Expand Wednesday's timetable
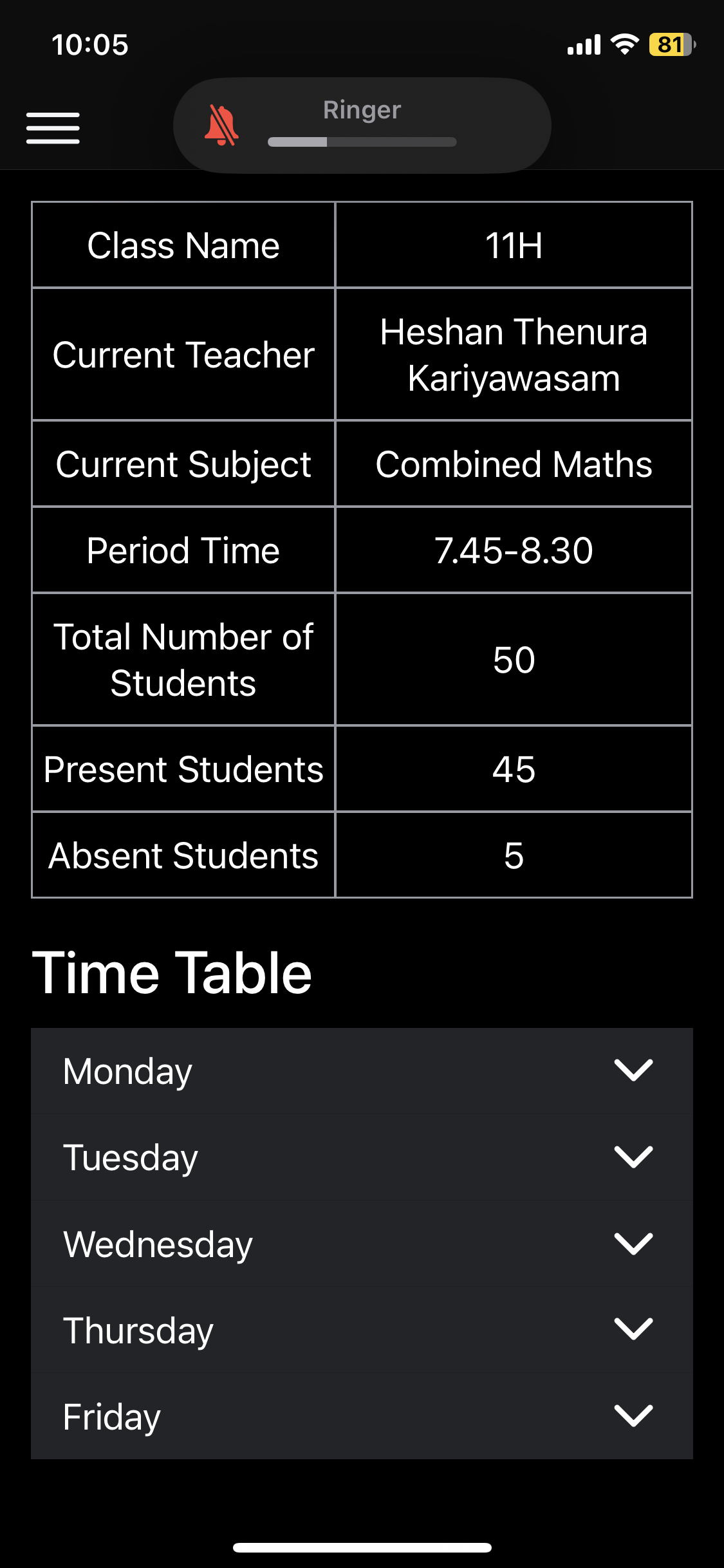This screenshot has height=1568, width=724. (633, 1243)
